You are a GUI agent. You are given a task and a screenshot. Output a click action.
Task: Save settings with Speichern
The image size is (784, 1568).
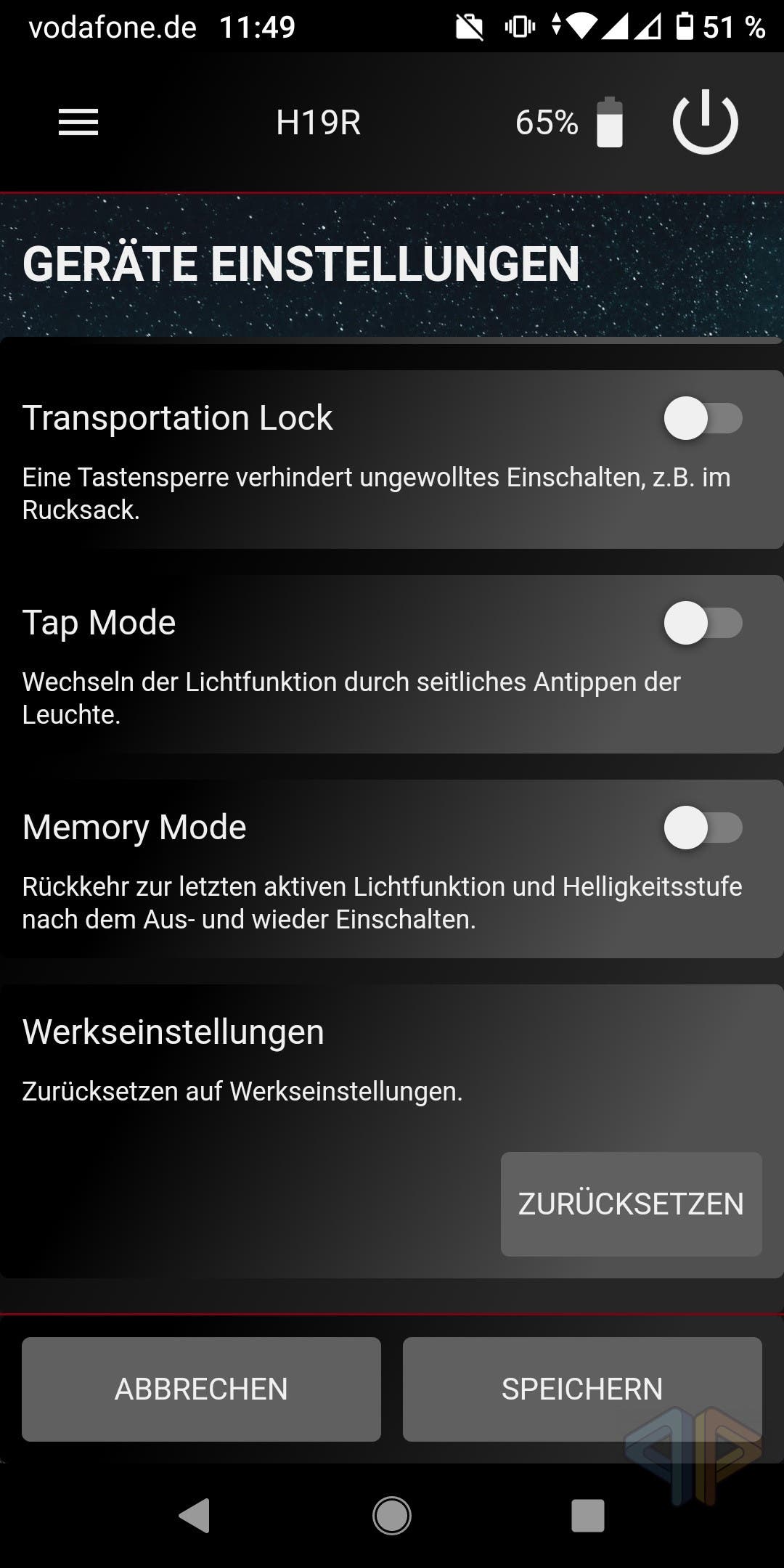(581, 1389)
